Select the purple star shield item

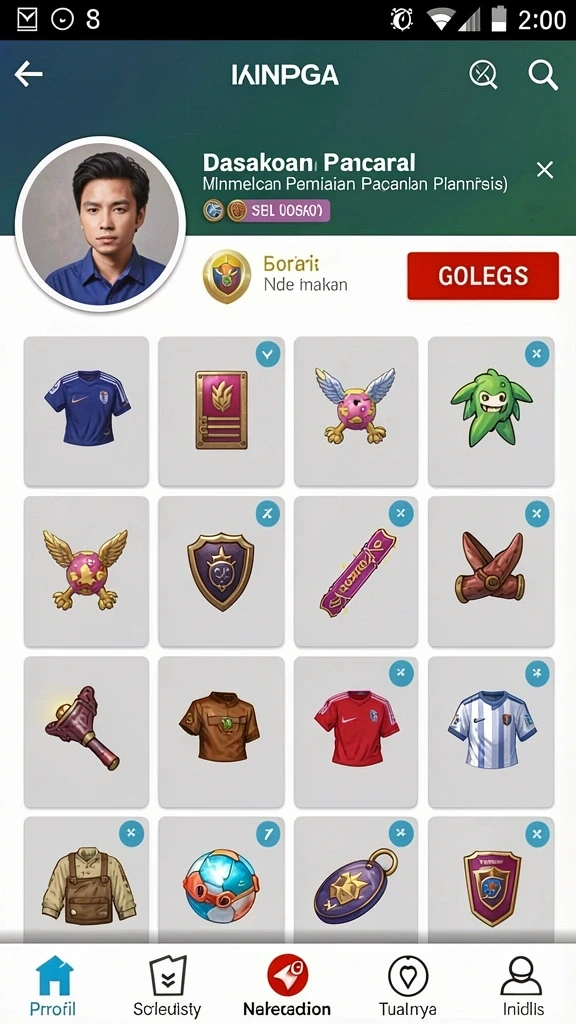coord(221,571)
